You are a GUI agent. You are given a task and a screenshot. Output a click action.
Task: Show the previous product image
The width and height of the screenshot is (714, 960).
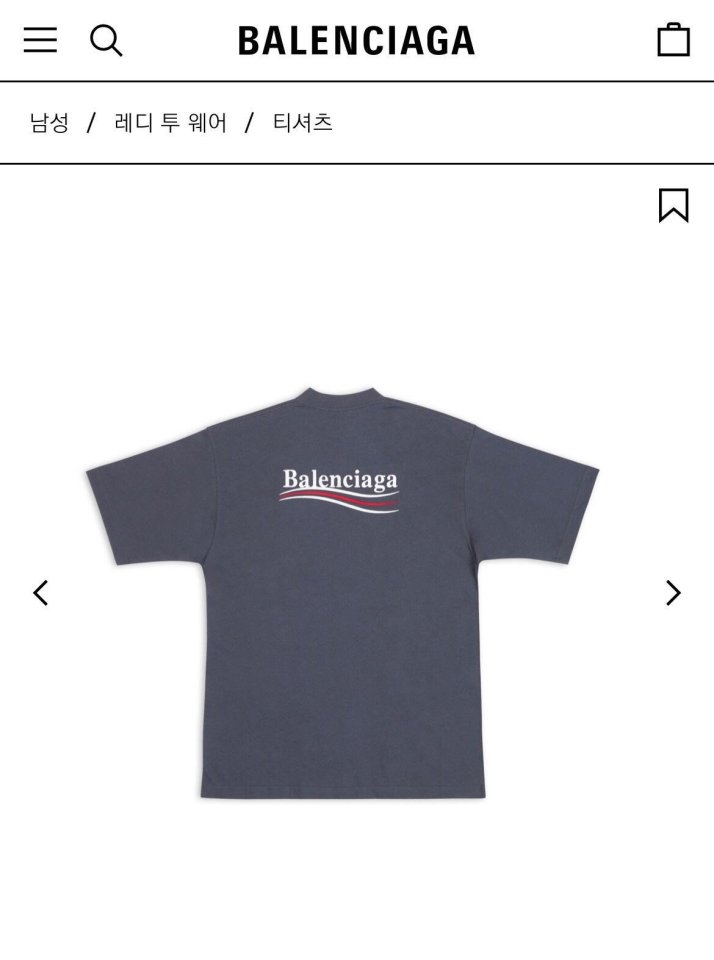40,593
